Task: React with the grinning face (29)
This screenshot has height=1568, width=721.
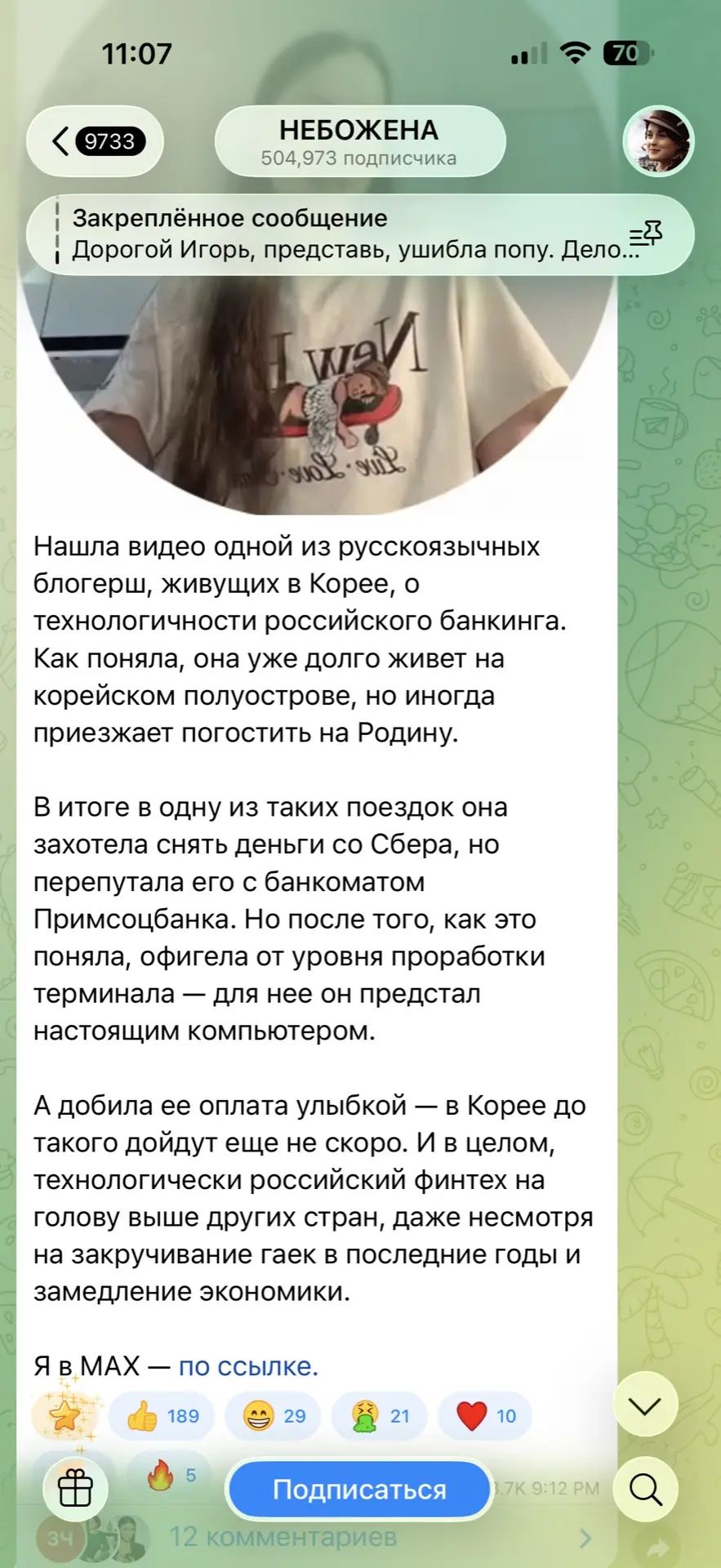Action: 273,1415
